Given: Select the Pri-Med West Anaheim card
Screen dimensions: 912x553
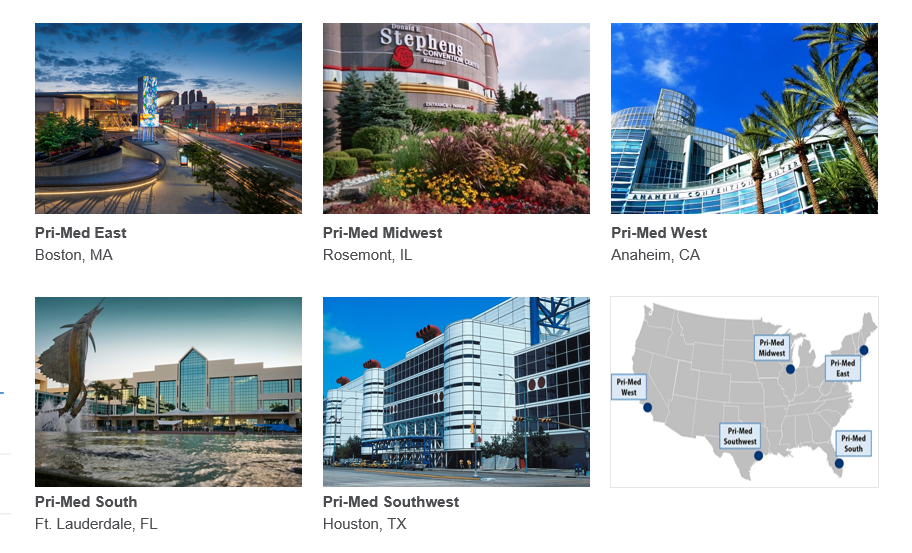Looking at the screenshot, I should click(x=744, y=119).
